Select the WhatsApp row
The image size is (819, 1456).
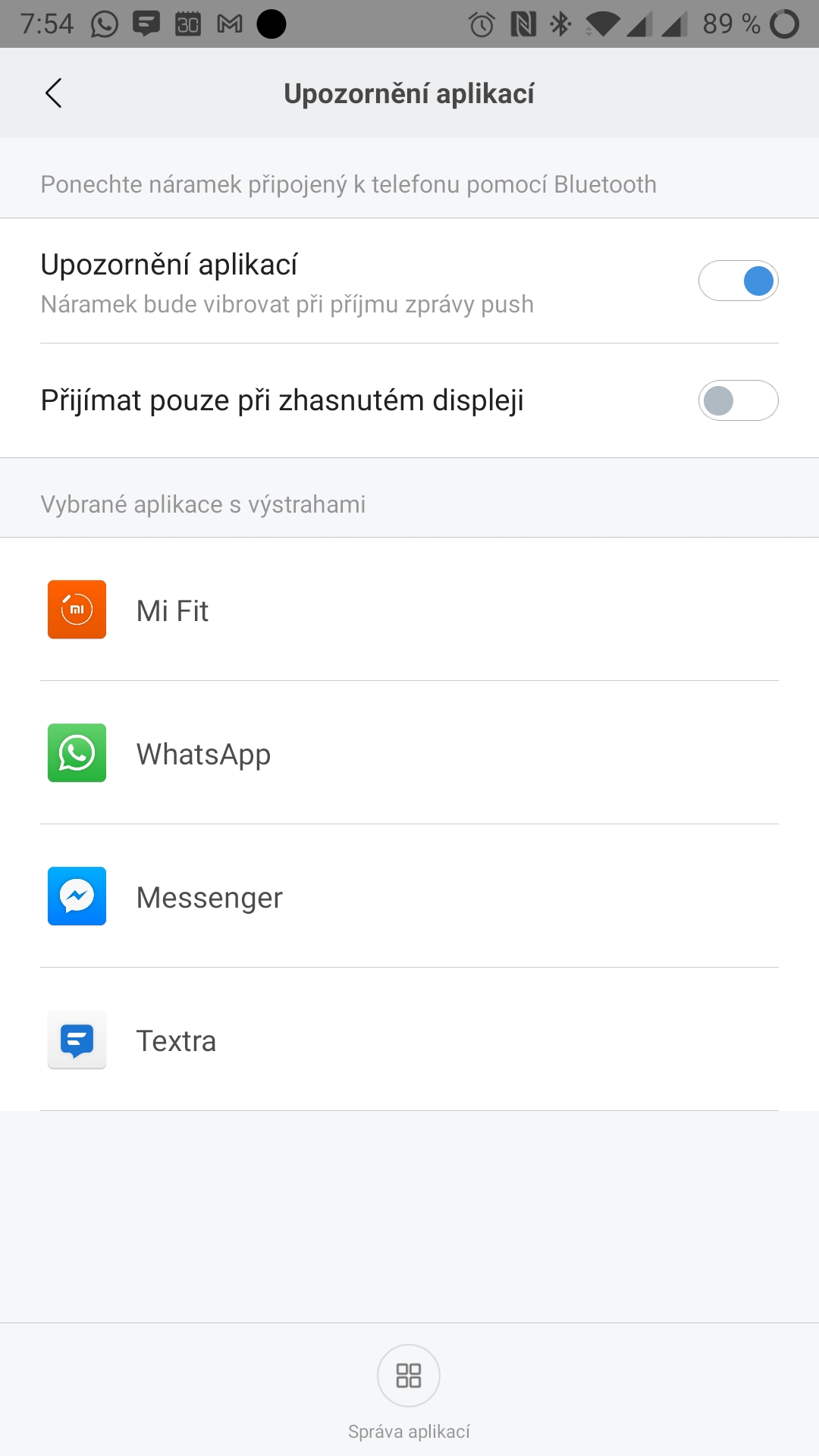click(409, 753)
